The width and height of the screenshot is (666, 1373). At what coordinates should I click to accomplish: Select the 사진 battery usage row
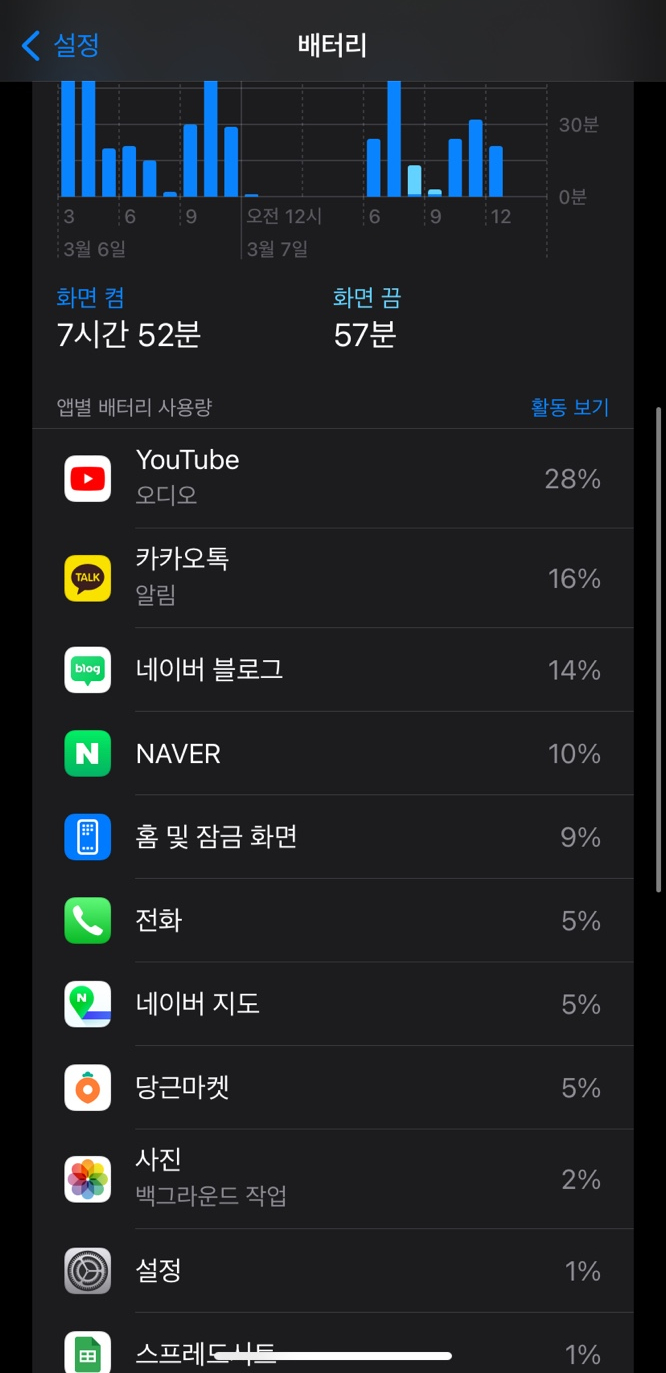[x=333, y=1180]
